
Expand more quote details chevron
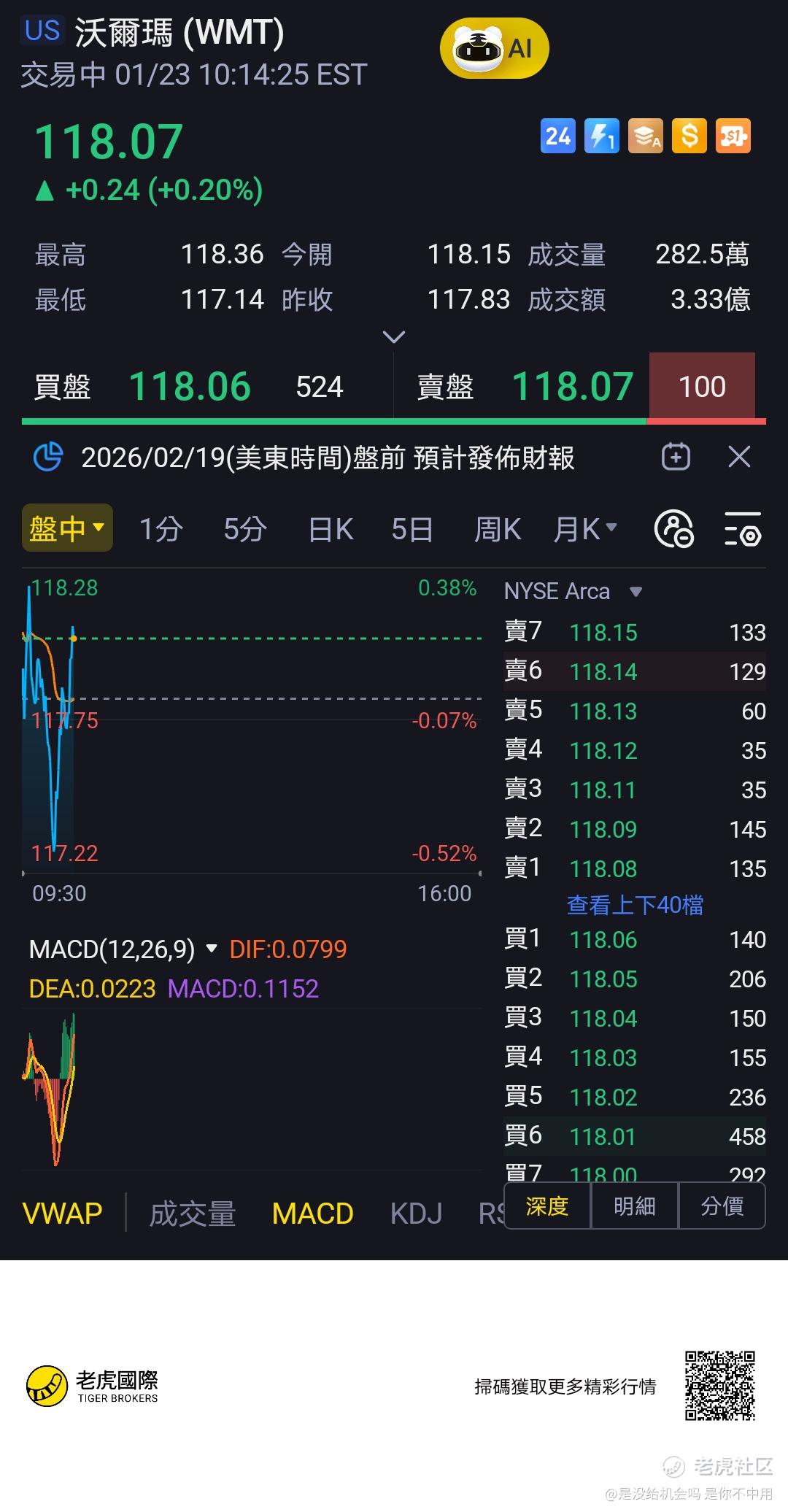393,337
